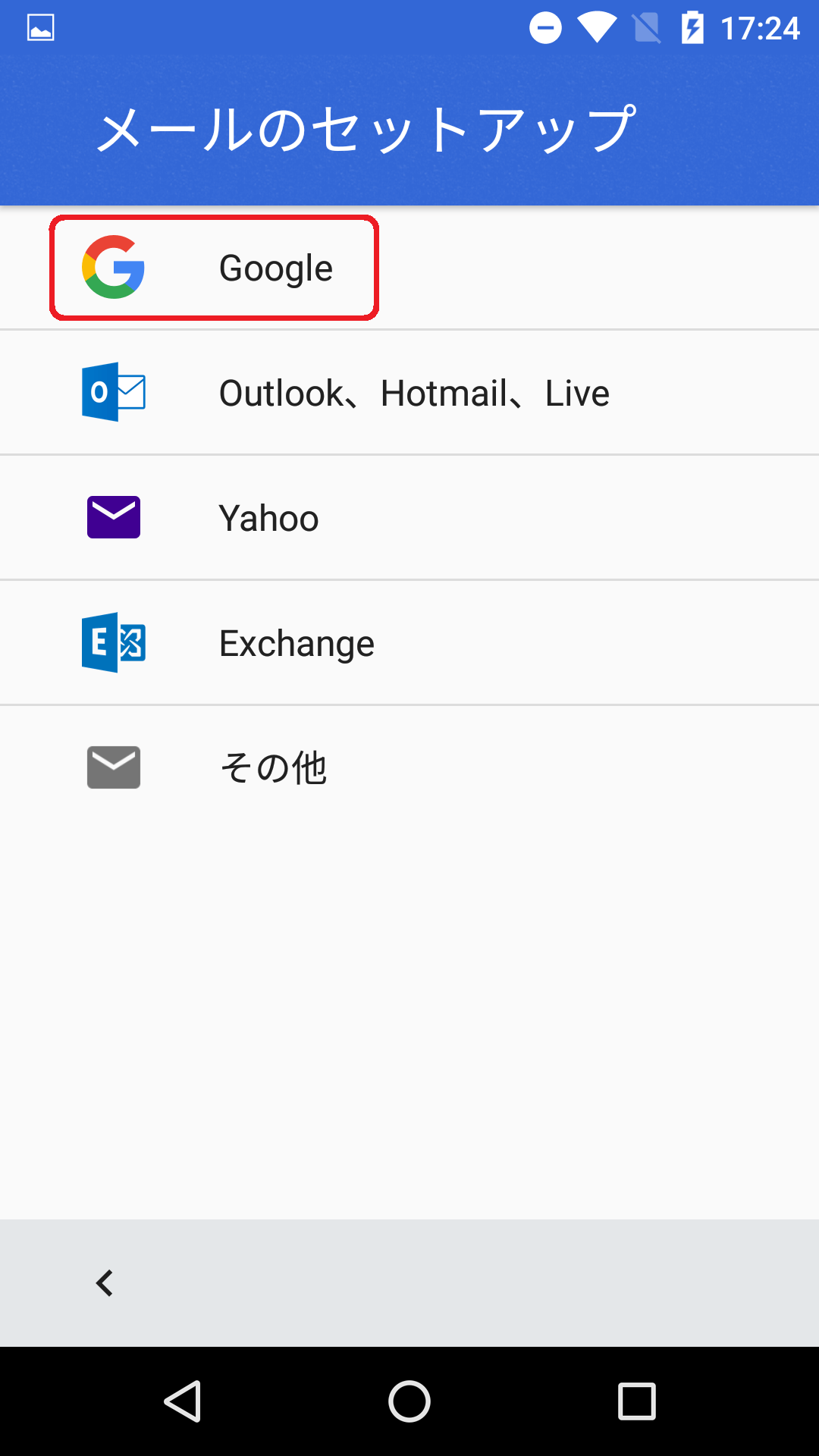This screenshot has width=819, height=1456.
Task: Pick Yahoo for mail setup
Action: tap(409, 518)
